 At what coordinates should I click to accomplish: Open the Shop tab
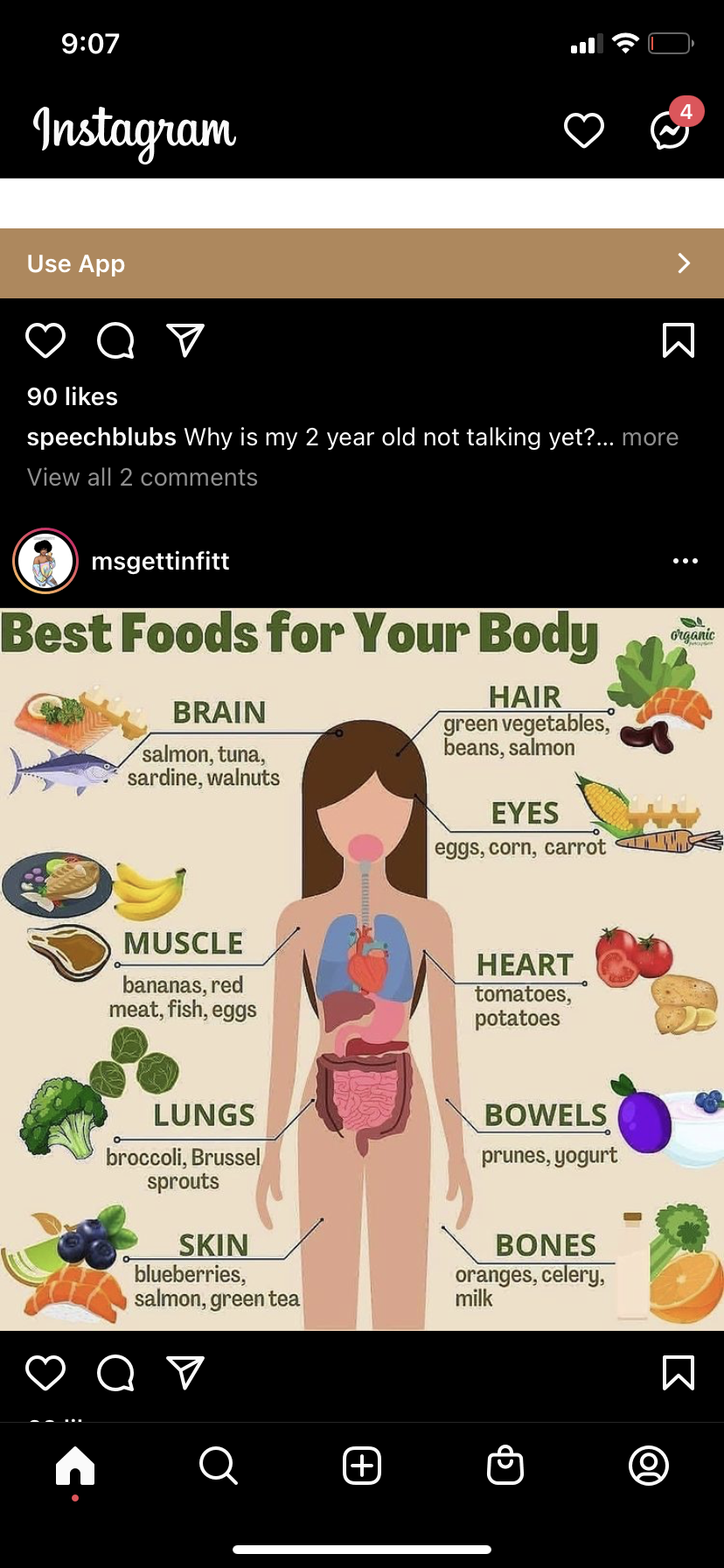505,1466
